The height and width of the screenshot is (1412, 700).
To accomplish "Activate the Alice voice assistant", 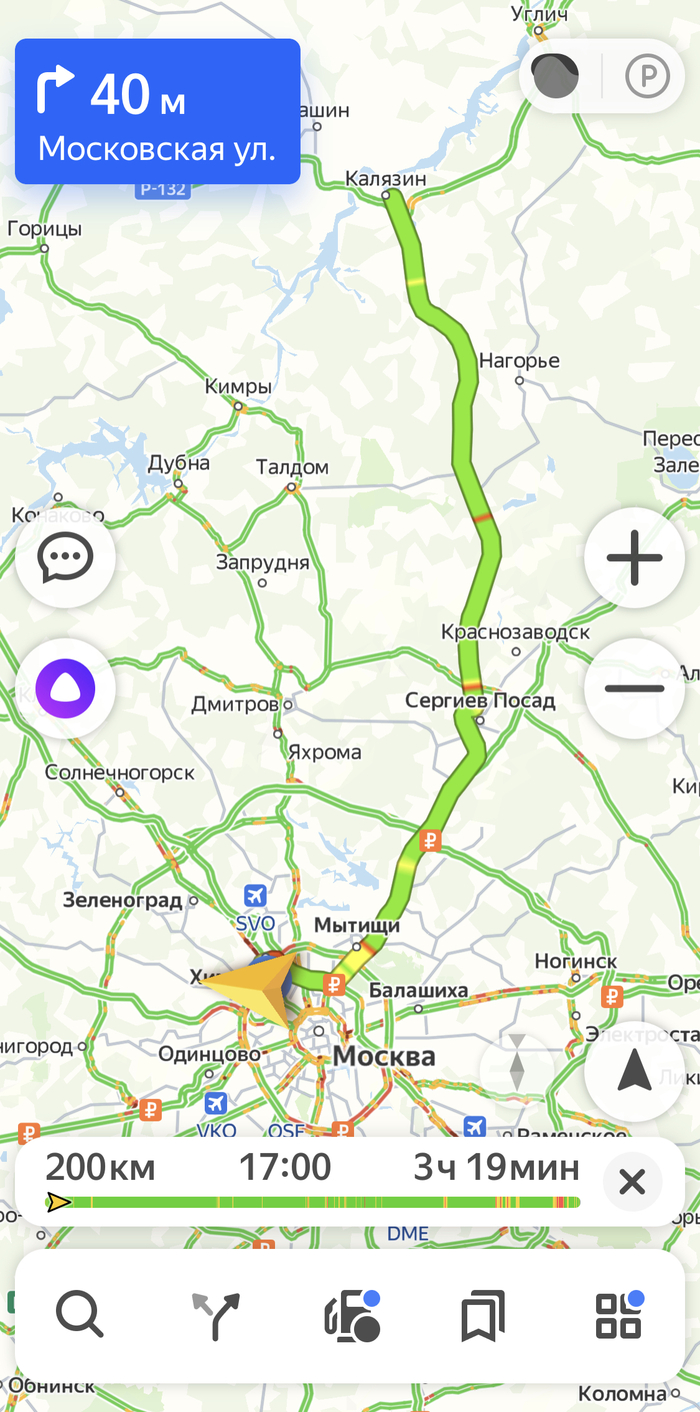I will point(65,689).
